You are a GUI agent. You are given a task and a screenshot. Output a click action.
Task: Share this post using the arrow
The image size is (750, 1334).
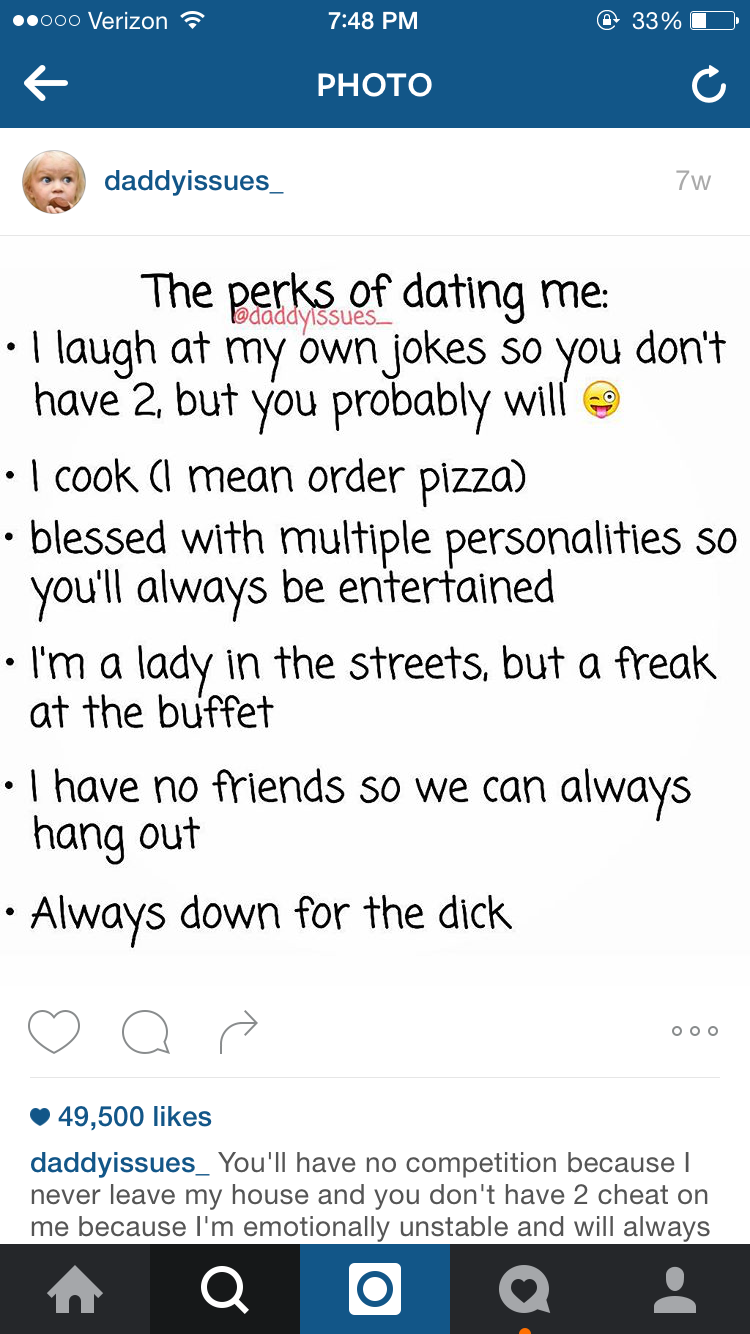tap(238, 1032)
